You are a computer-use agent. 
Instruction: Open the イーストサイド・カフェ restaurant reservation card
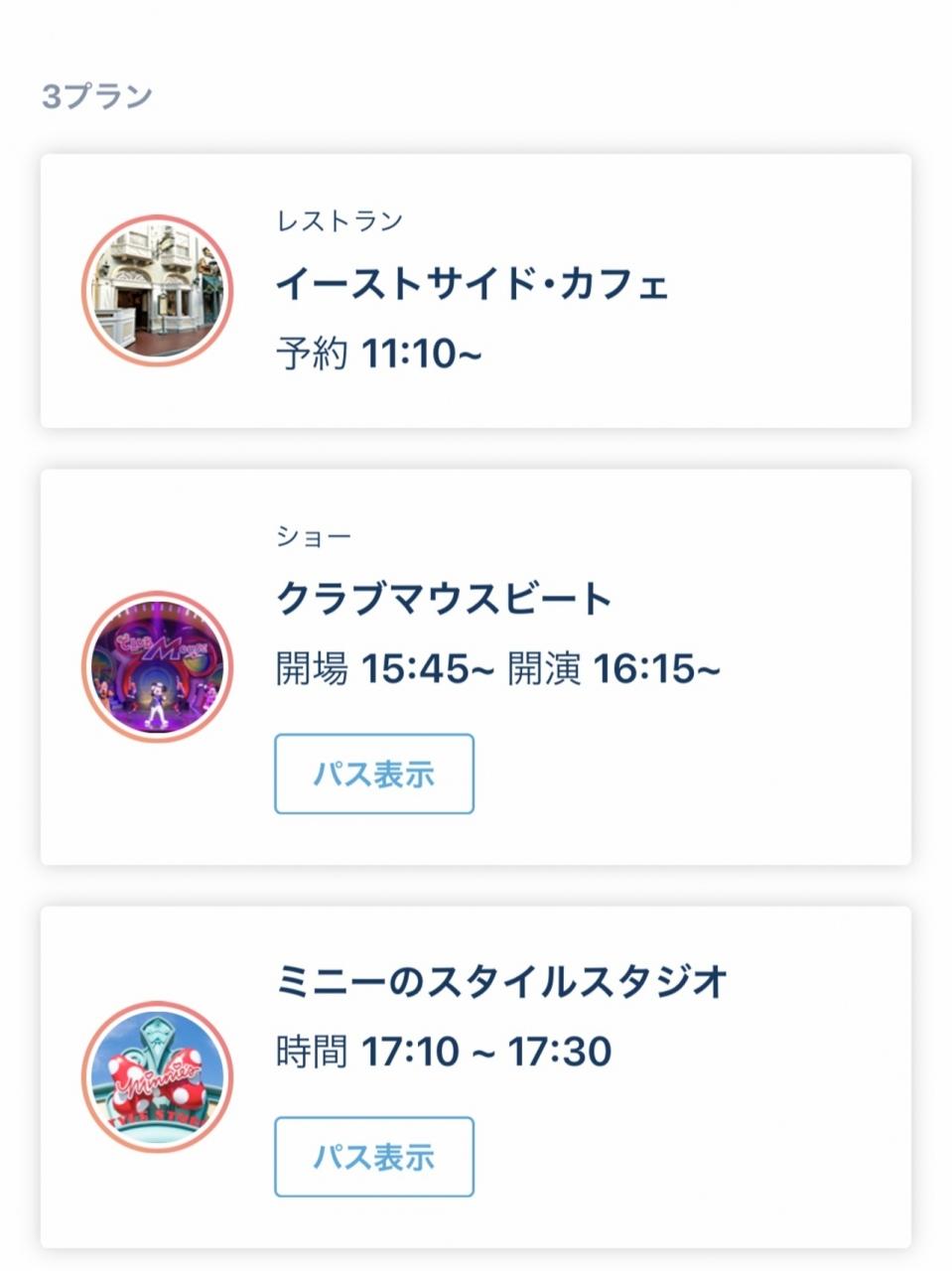pyautogui.click(x=476, y=291)
